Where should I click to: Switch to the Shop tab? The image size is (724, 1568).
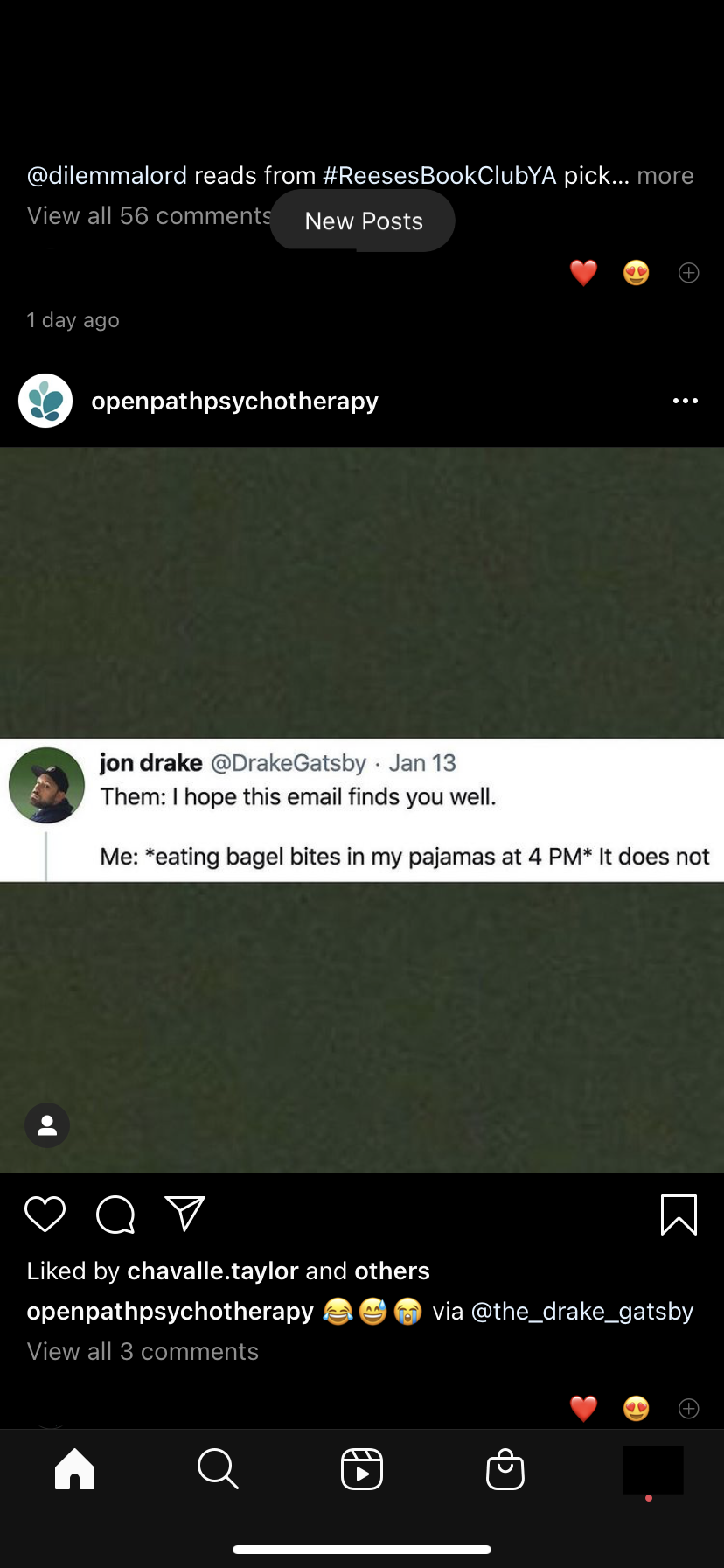pos(505,1468)
